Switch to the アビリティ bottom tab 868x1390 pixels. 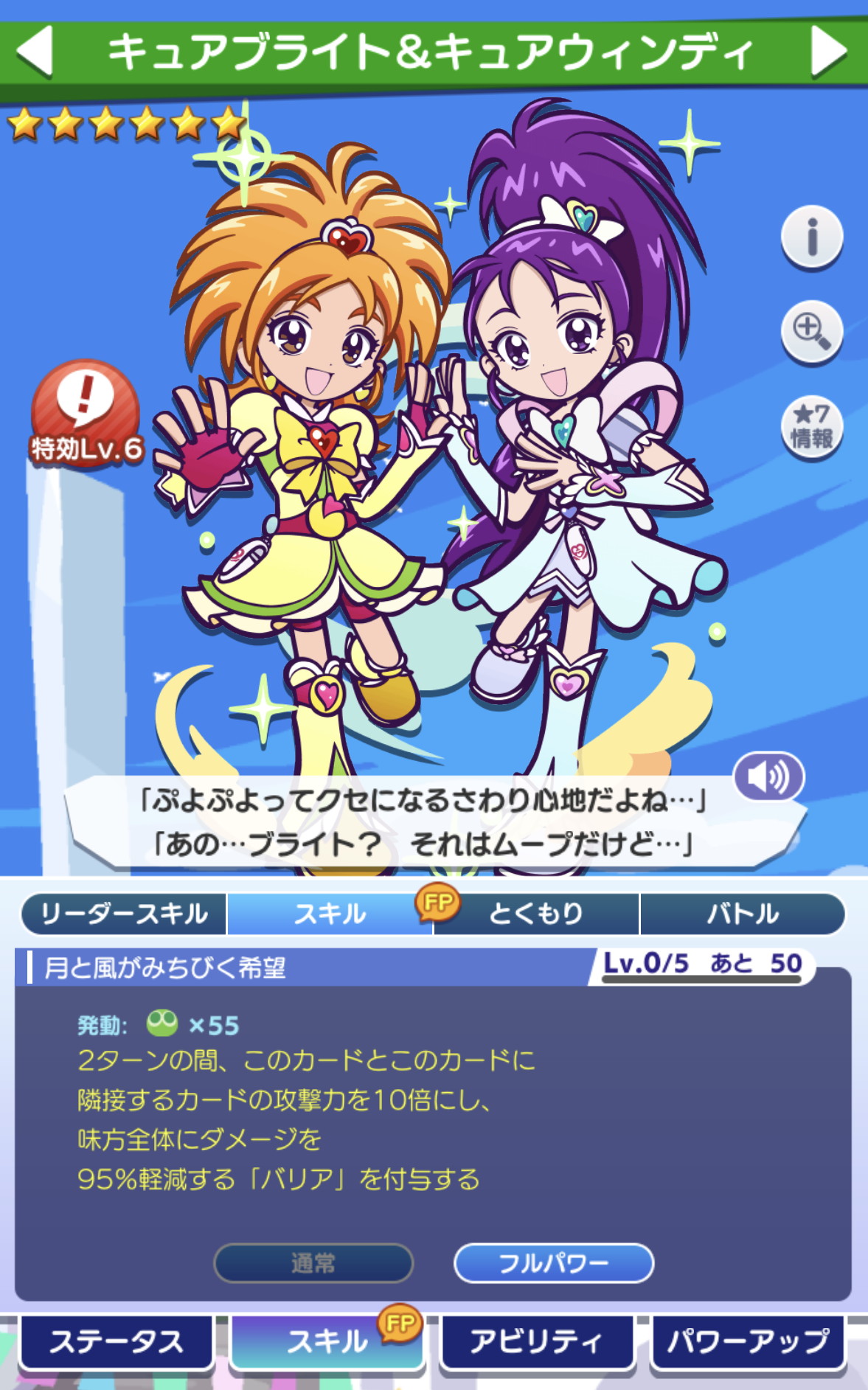pyautogui.click(x=537, y=1341)
